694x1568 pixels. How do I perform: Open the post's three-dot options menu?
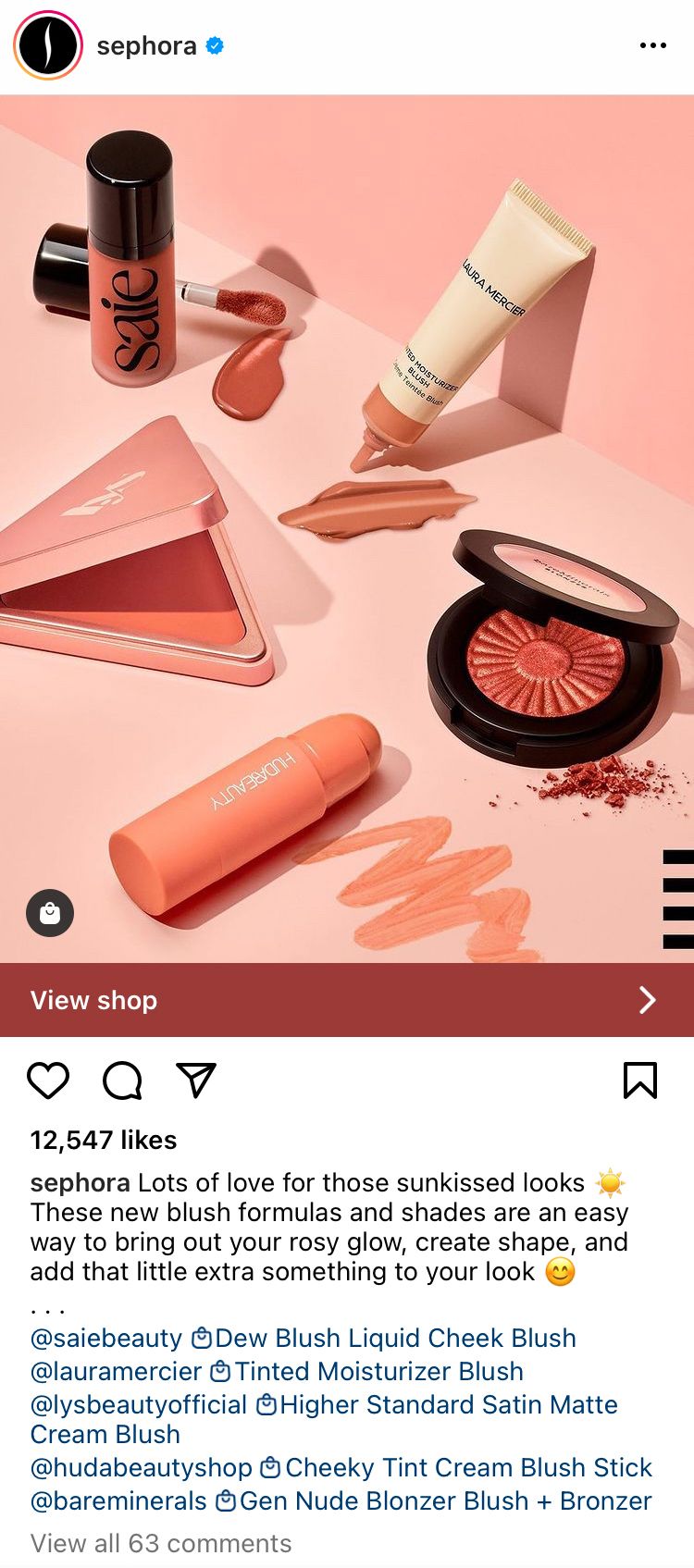652,45
